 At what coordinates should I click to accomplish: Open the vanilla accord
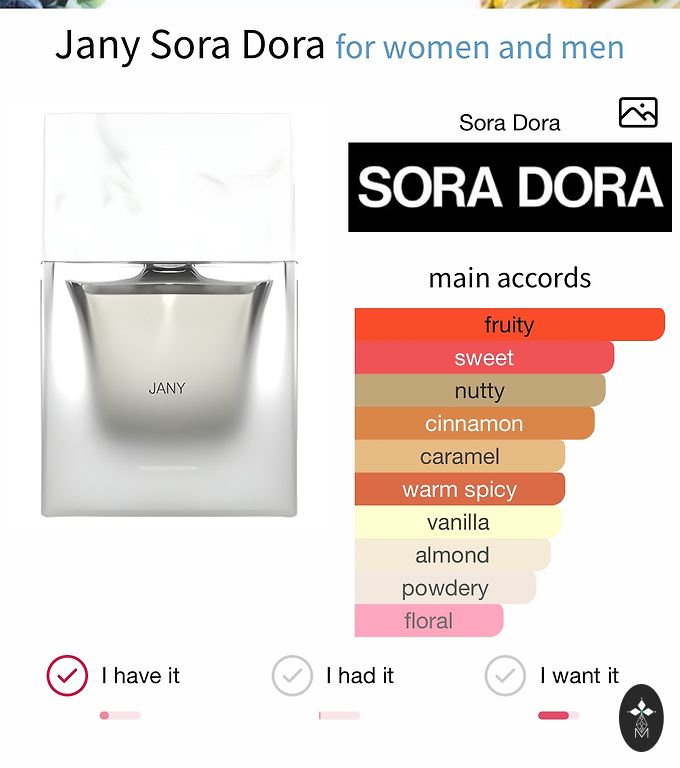click(458, 522)
